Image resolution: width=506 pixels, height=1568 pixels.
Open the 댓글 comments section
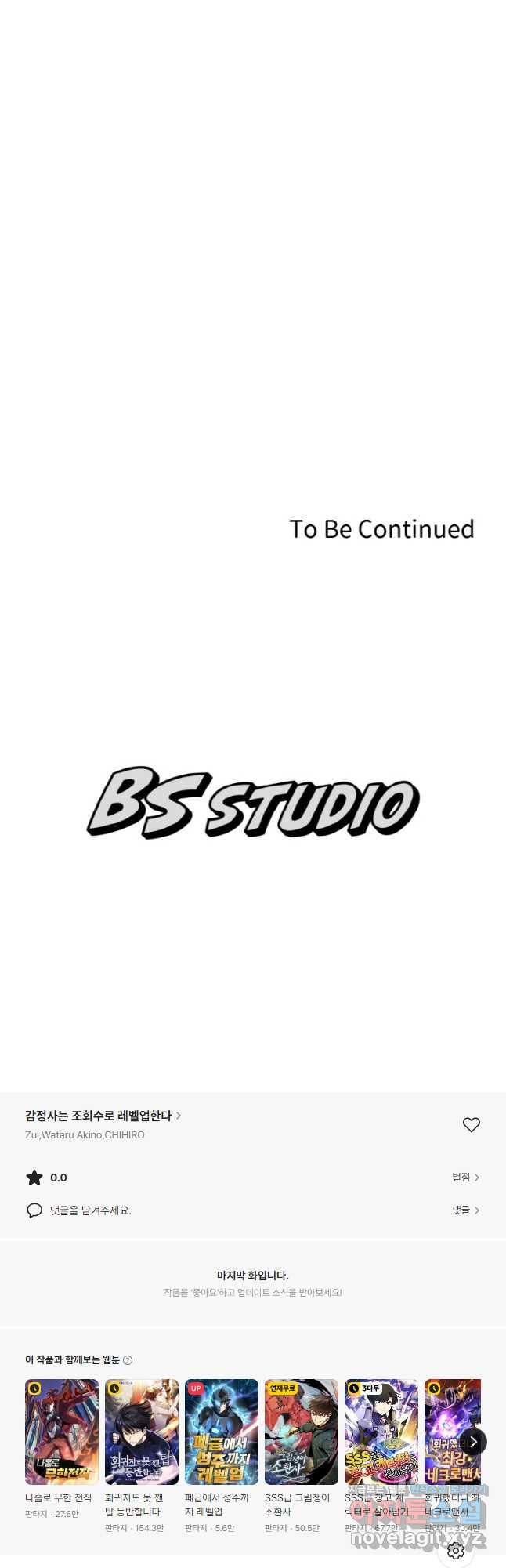[x=465, y=1210]
